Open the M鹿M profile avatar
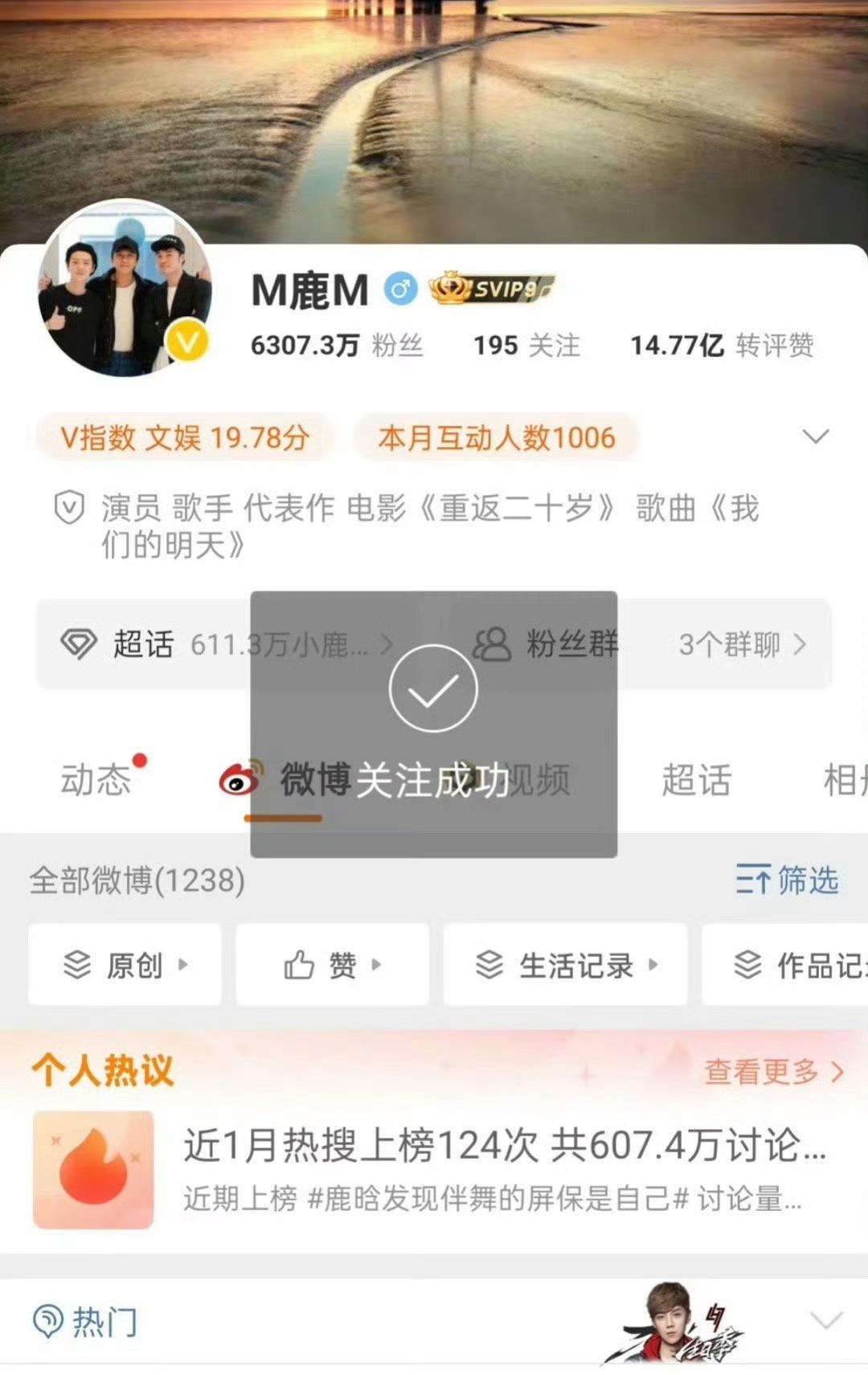 tap(125, 289)
